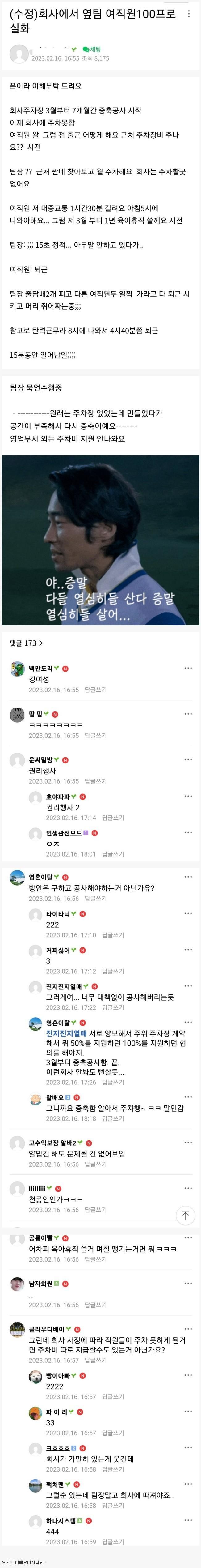Reply to 크흐흐흐's comment
The width and height of the screenshot is (201, 1568).
(112, 1469)
